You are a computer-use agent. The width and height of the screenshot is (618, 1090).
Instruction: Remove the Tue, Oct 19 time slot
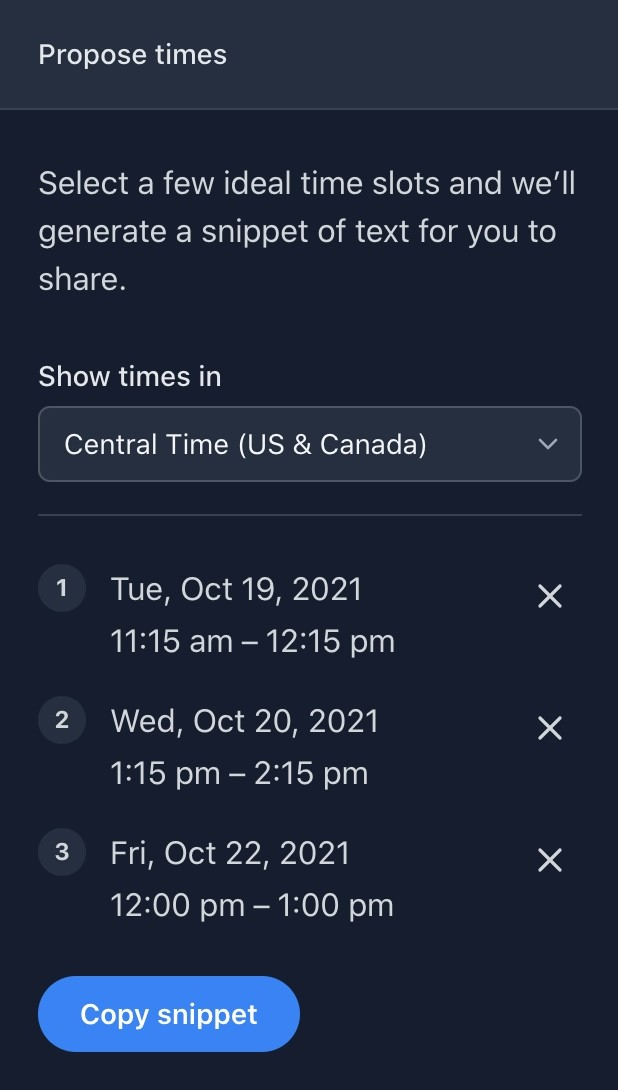pos(550,597)
